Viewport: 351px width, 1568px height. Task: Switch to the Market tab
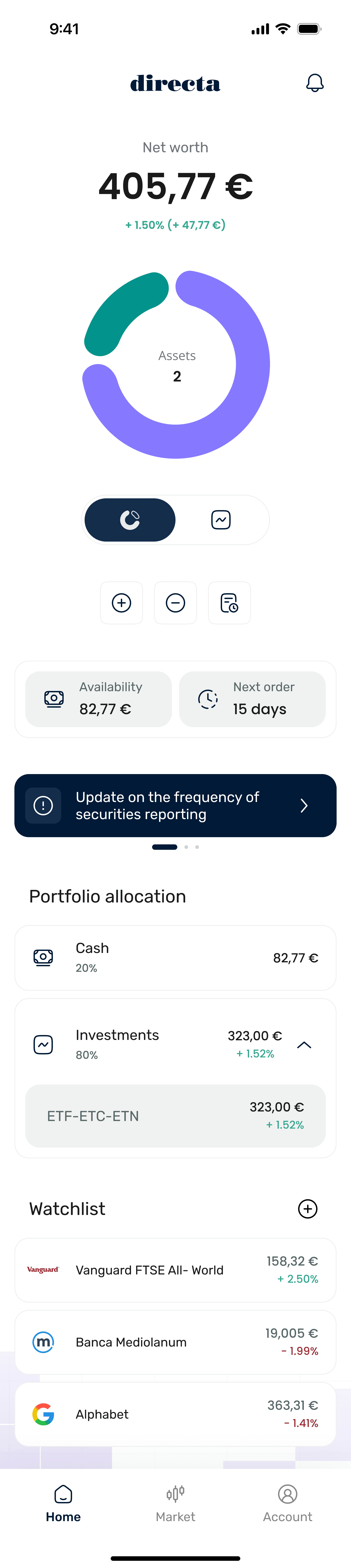click(175, 1503)
